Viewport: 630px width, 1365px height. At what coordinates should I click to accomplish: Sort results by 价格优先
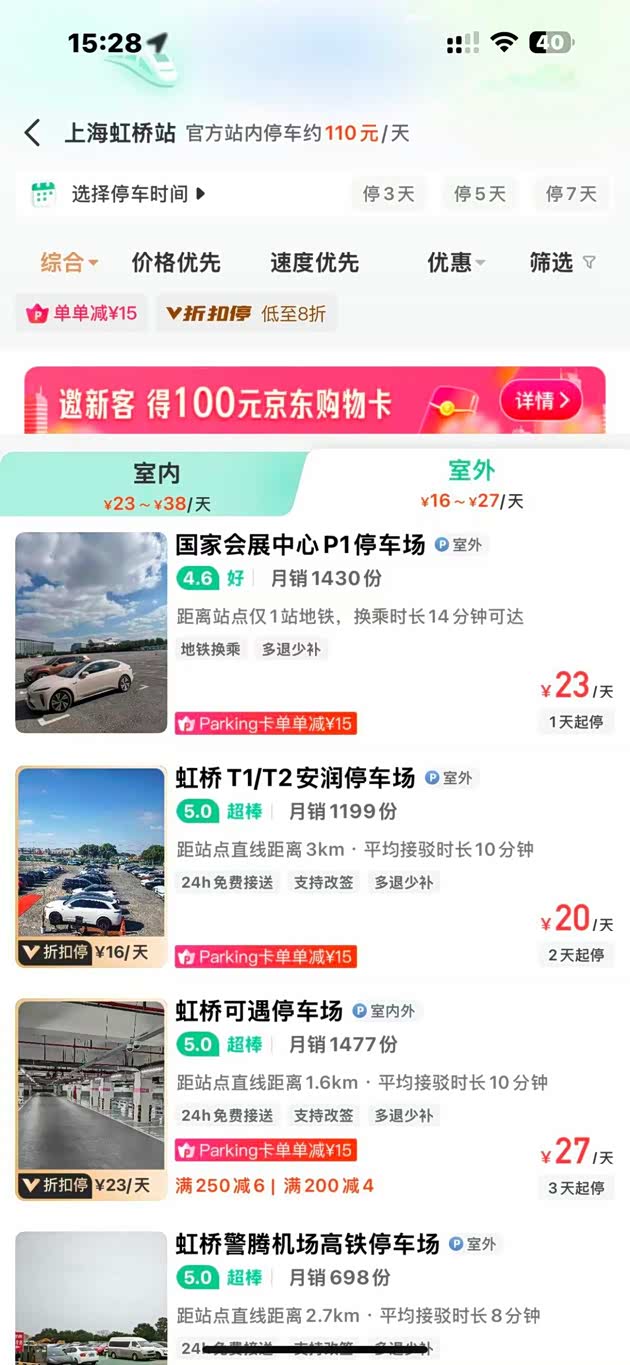(176, 263)
